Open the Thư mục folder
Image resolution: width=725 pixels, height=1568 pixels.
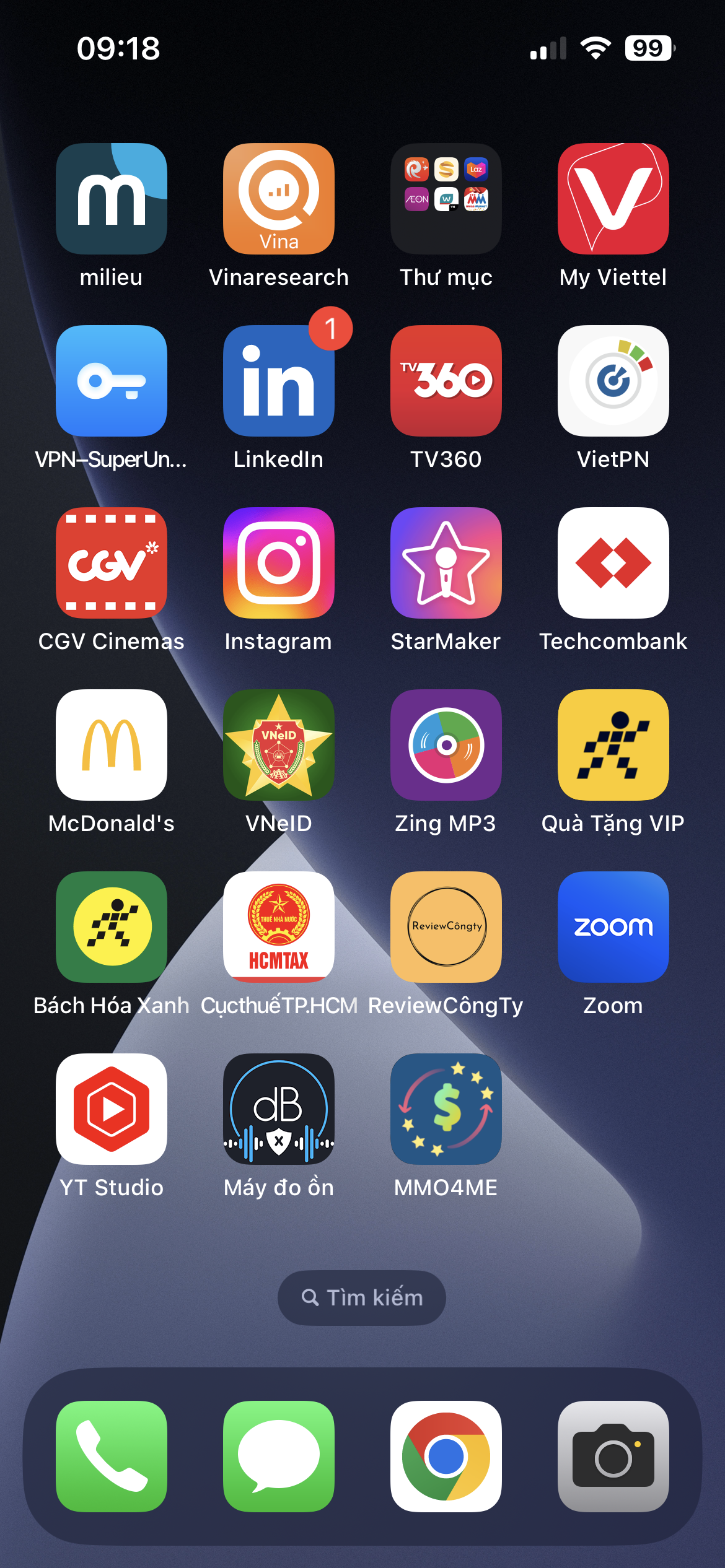point(446,199)
